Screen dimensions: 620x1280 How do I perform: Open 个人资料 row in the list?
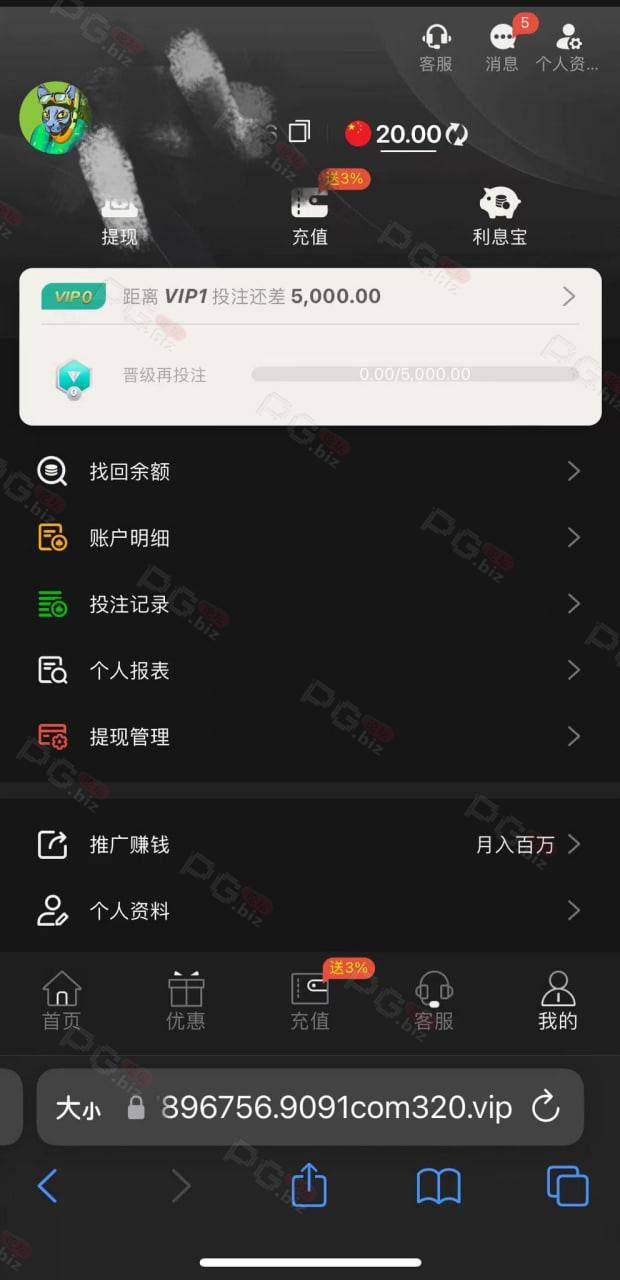310,911
